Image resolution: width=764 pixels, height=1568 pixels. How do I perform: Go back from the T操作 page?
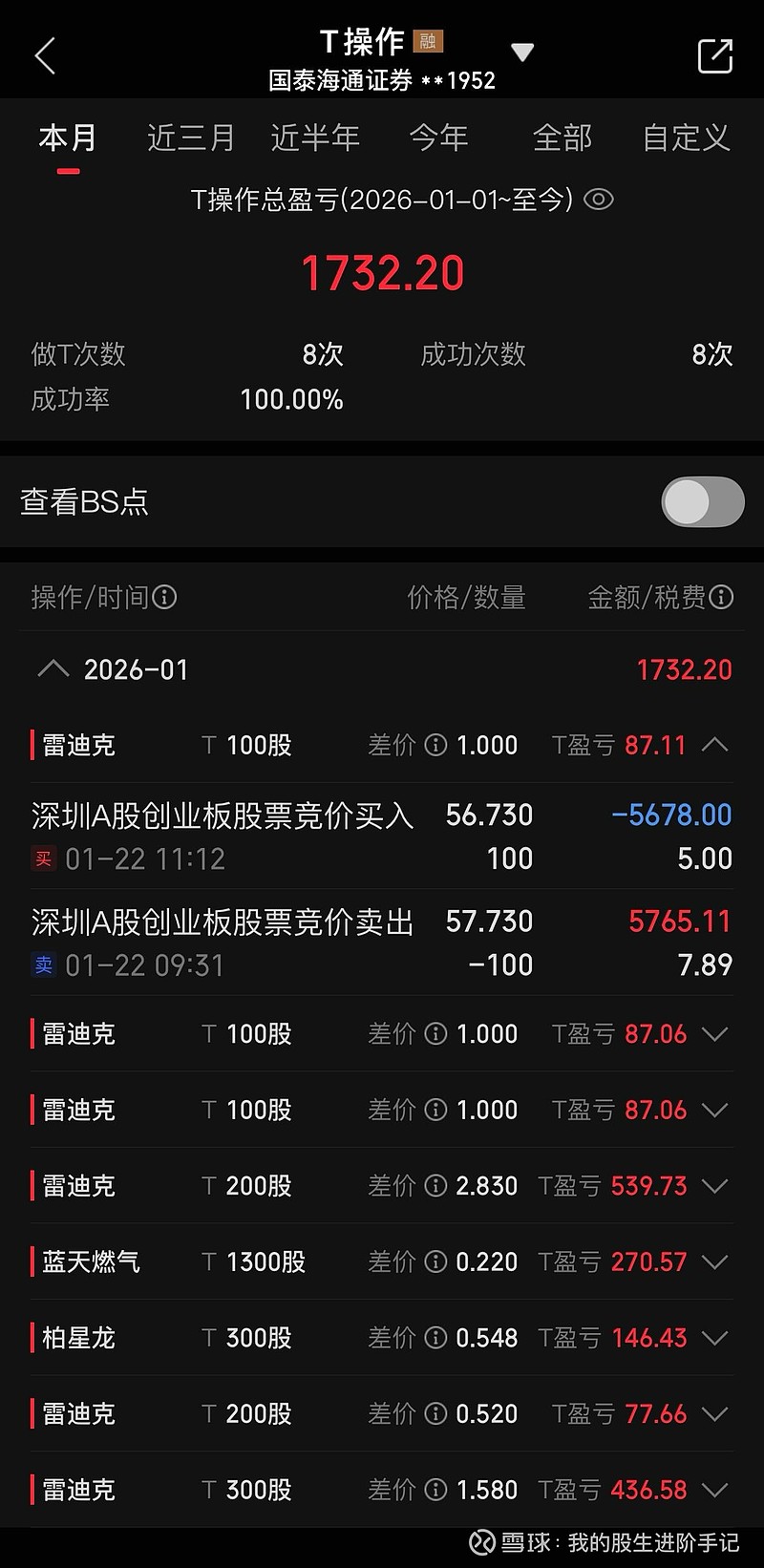[x=45, y=56]
